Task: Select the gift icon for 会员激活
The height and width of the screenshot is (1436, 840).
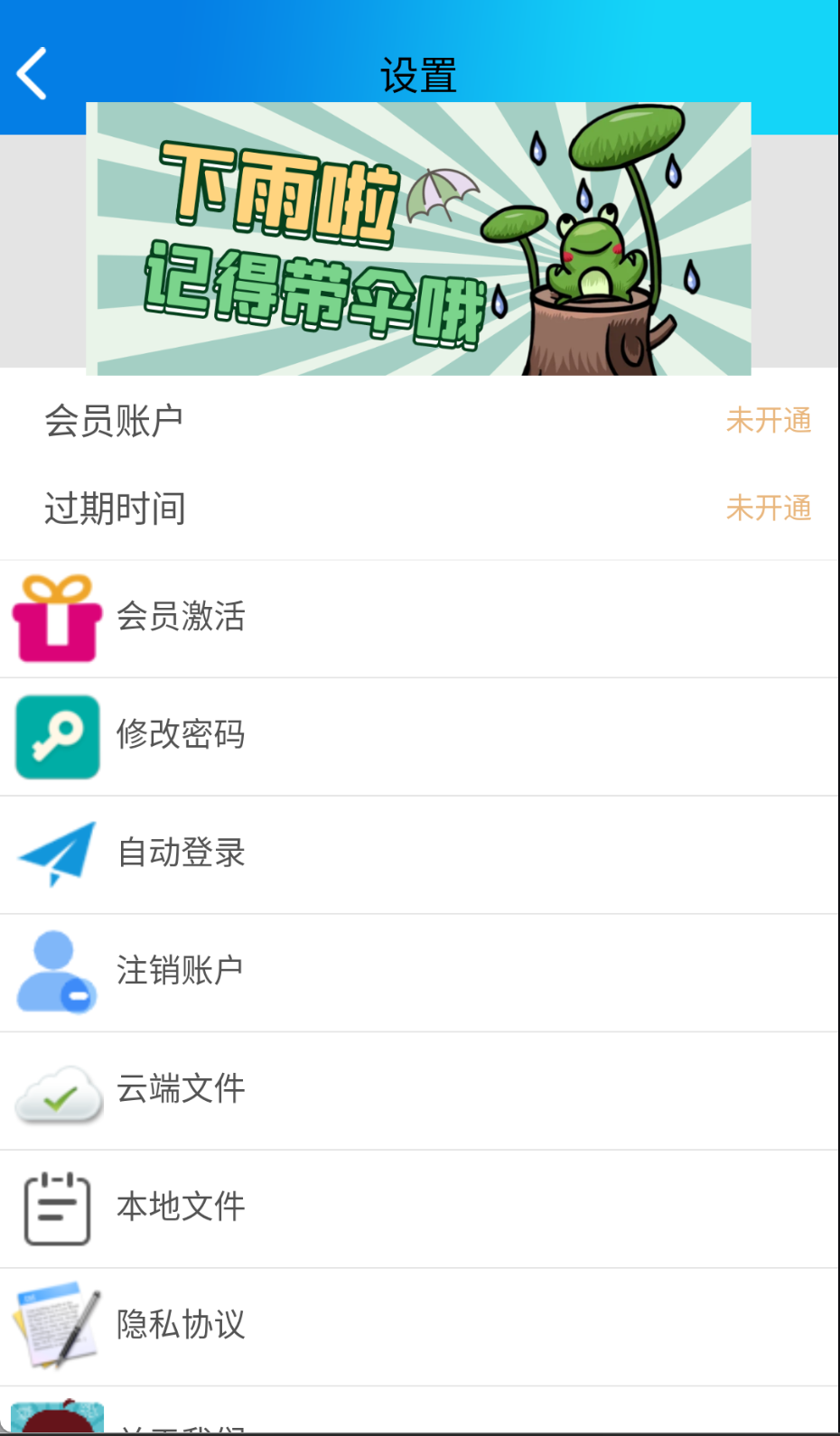Action: (x=57, y=618)
